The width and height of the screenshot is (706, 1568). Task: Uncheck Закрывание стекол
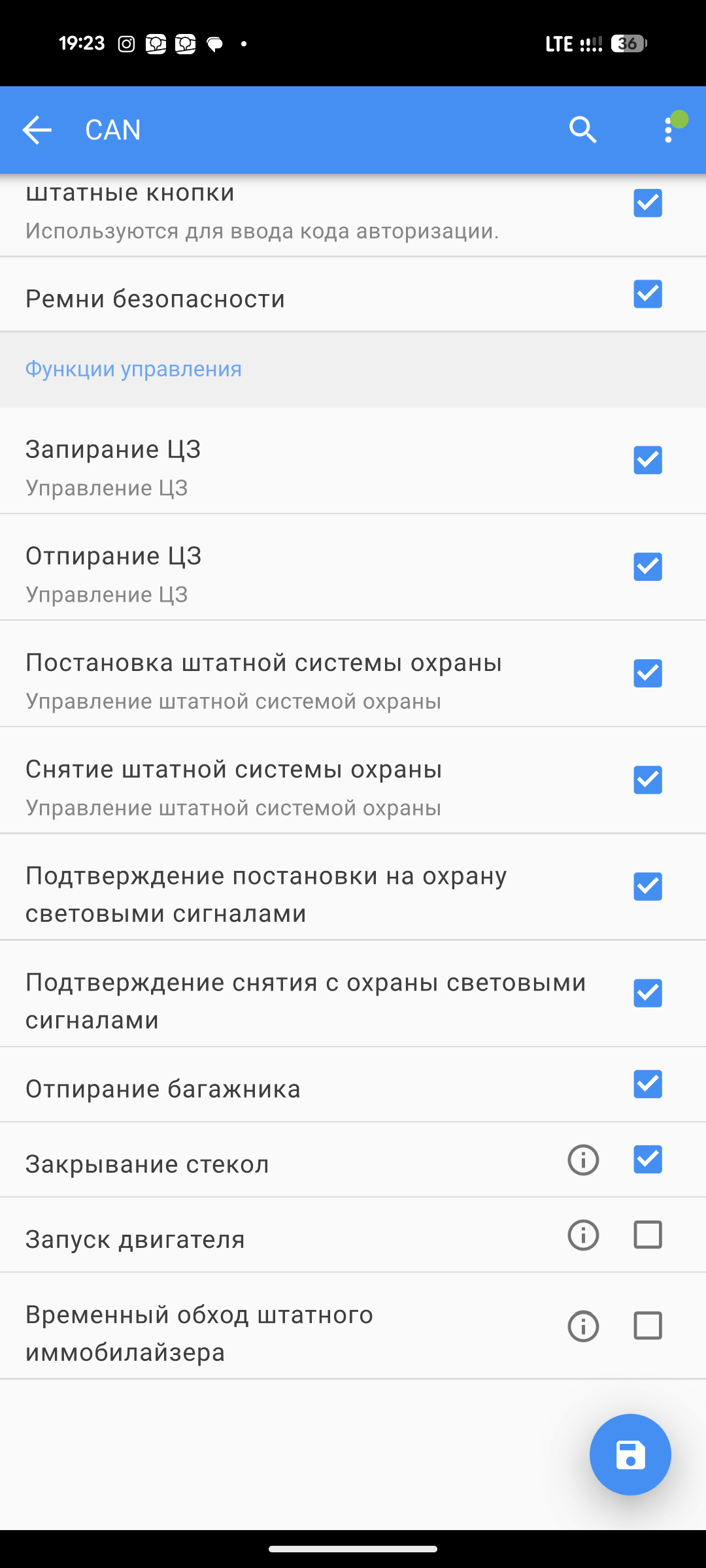tap(648, 1160)
